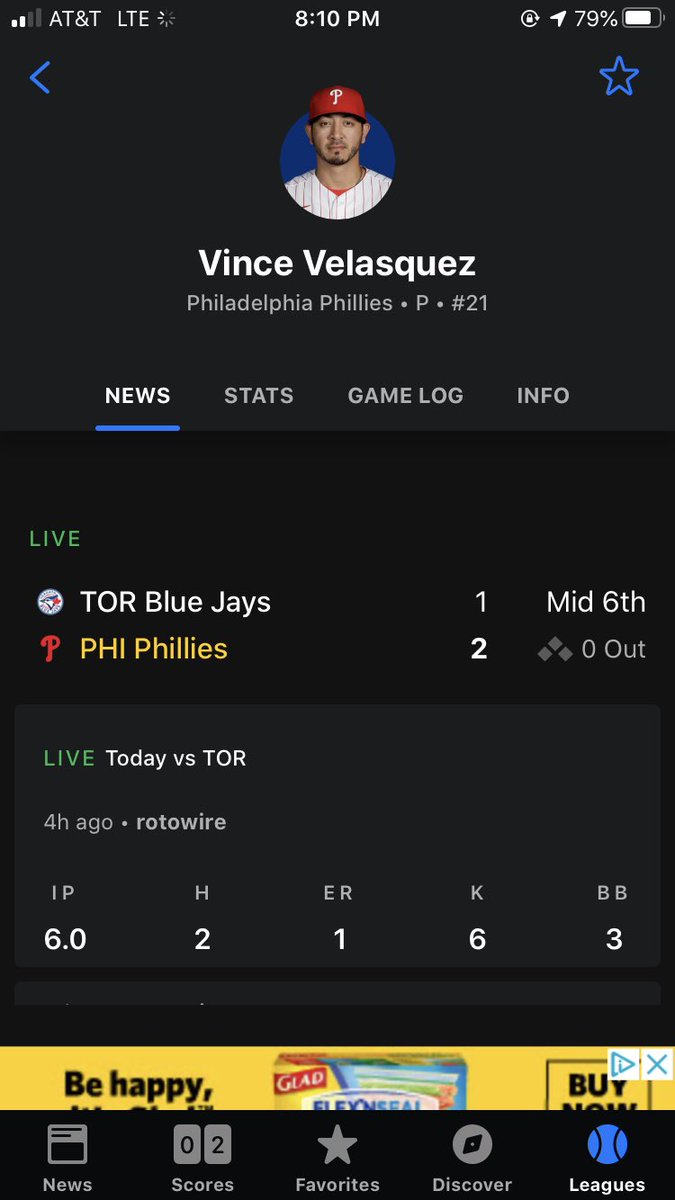This screenshot has width=675, height=1200.
Task: Open the Scores section
Action: [x=202, y=1157]
